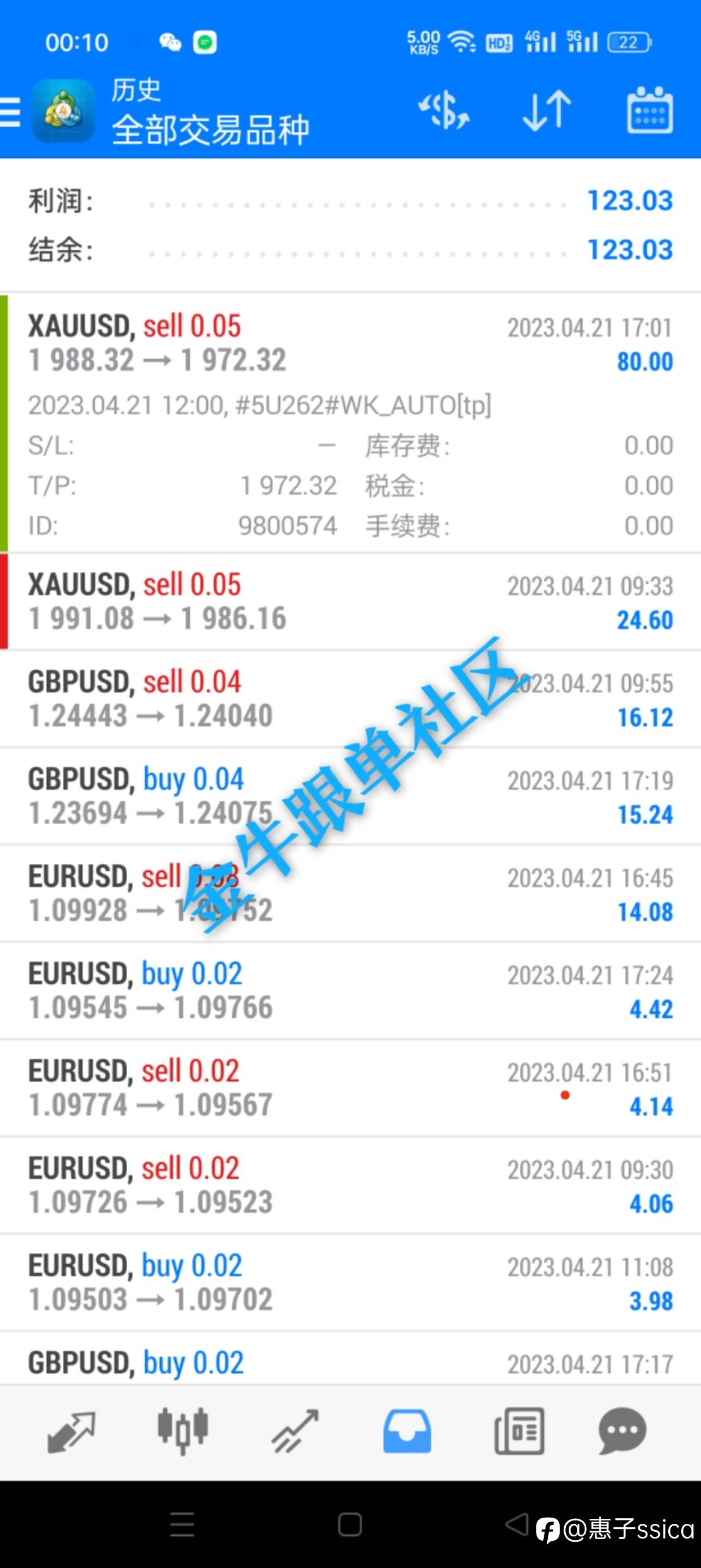Expand the EURUSD buy trade at 17:24
Image resolution: width=701 pixels, height=1568 pixels.
point(350,991)
